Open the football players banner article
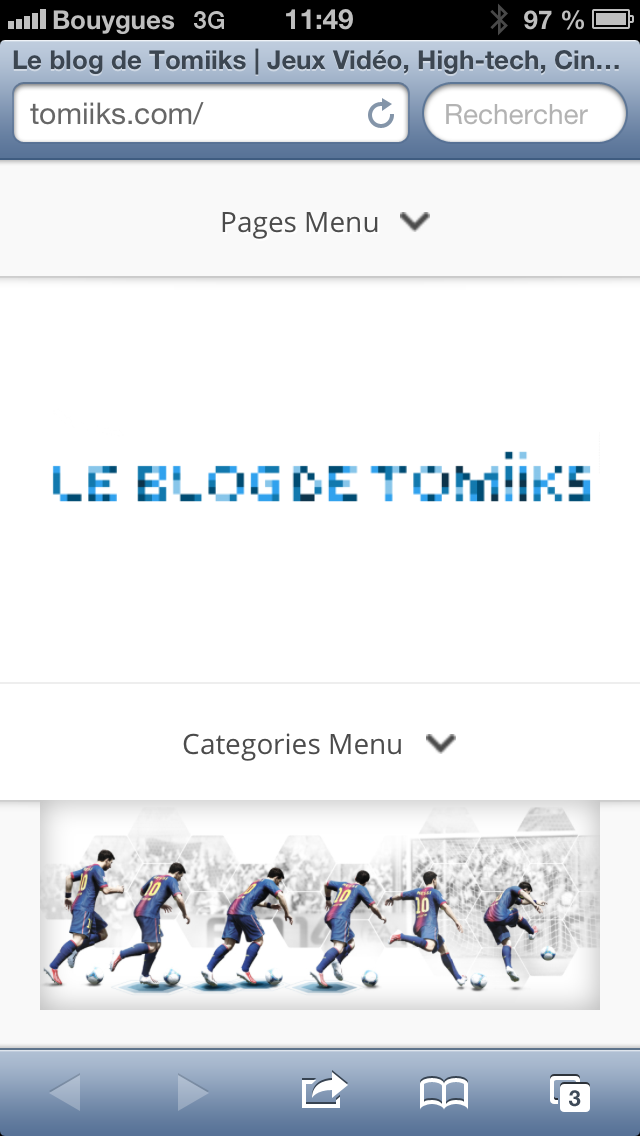The height and width of the screenshot is (1136, 640). click(320, 906)
